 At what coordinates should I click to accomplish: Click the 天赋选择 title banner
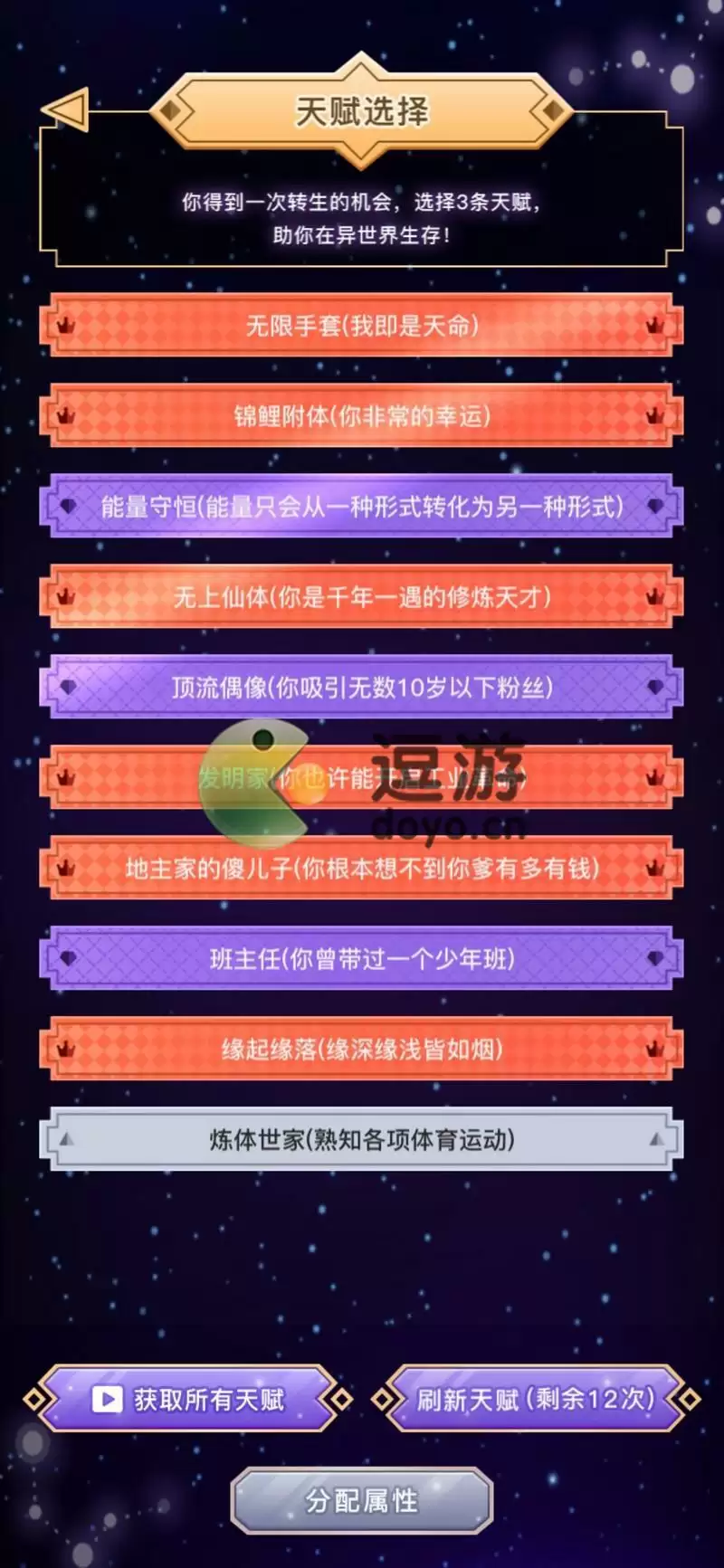click(x=362, y=110)
